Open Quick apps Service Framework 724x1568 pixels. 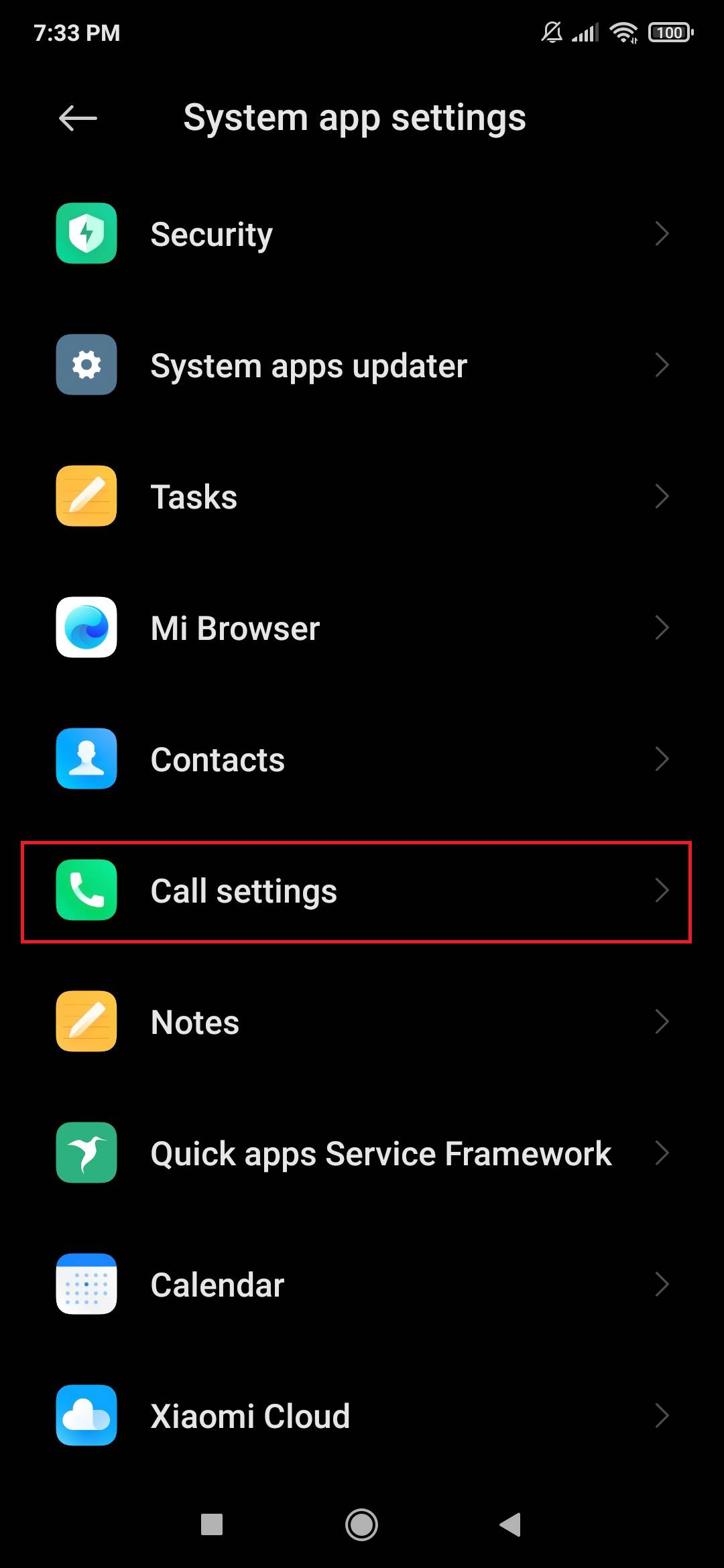(362, 1153)
